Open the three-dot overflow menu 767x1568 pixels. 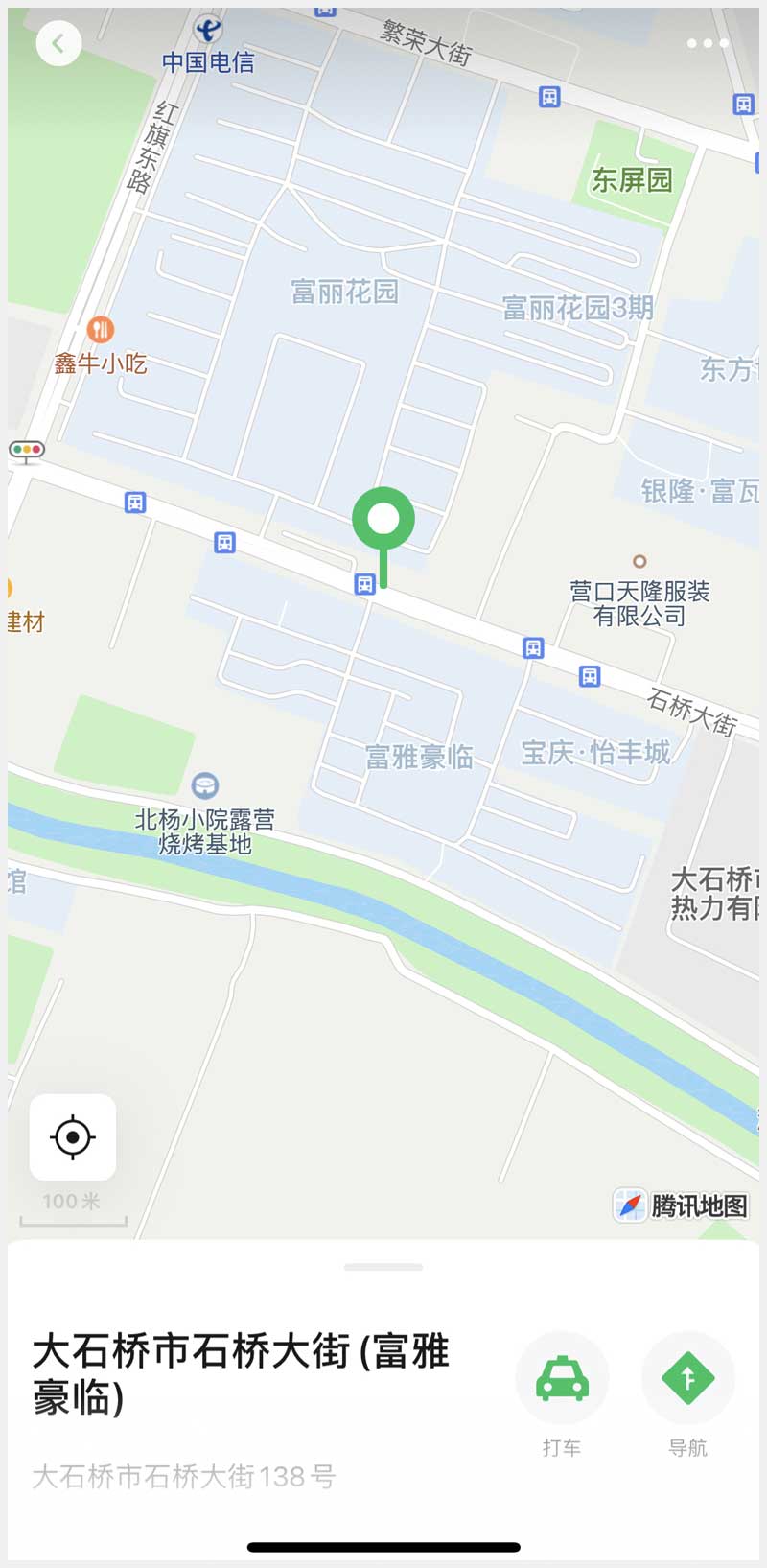tap(707, 43)
